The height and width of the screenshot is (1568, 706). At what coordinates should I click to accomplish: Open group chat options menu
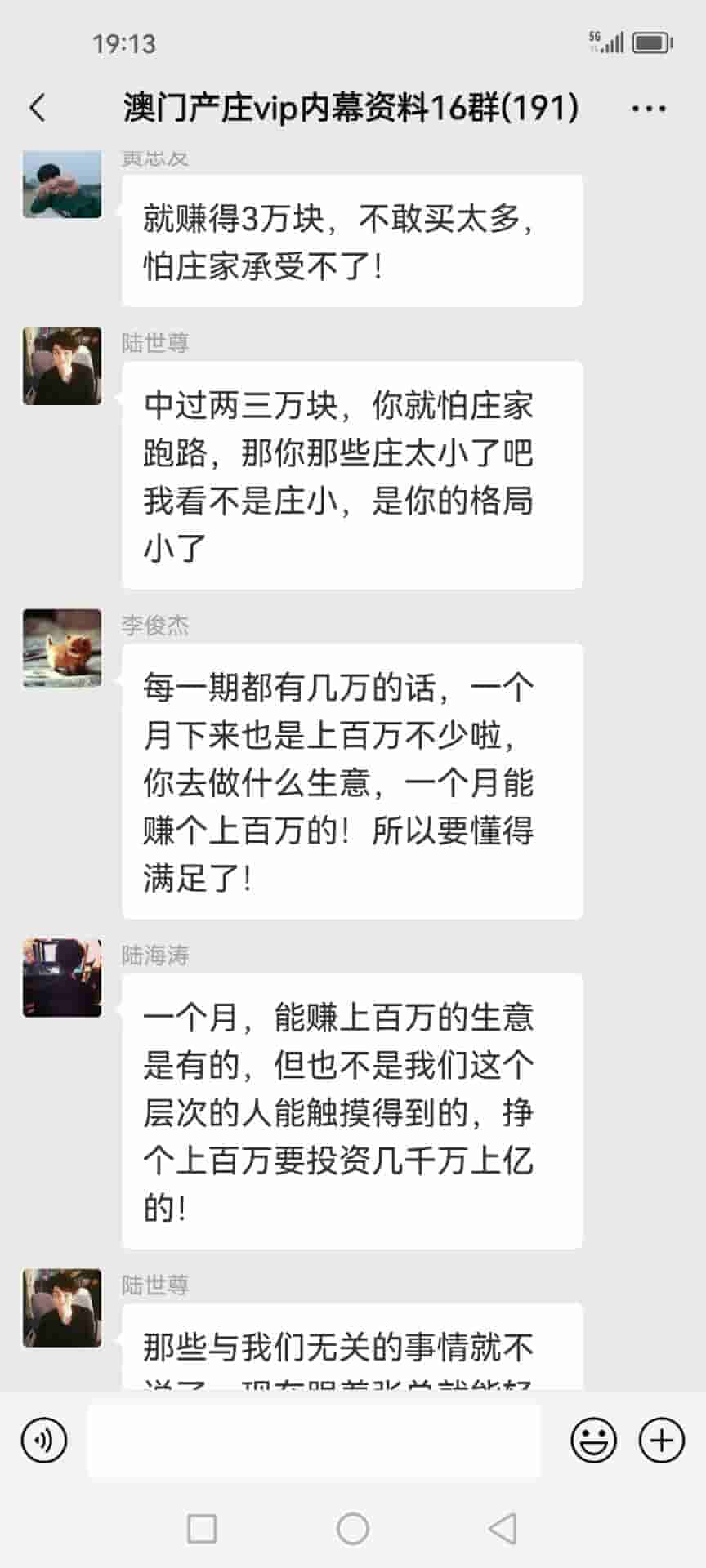(649, 108)
